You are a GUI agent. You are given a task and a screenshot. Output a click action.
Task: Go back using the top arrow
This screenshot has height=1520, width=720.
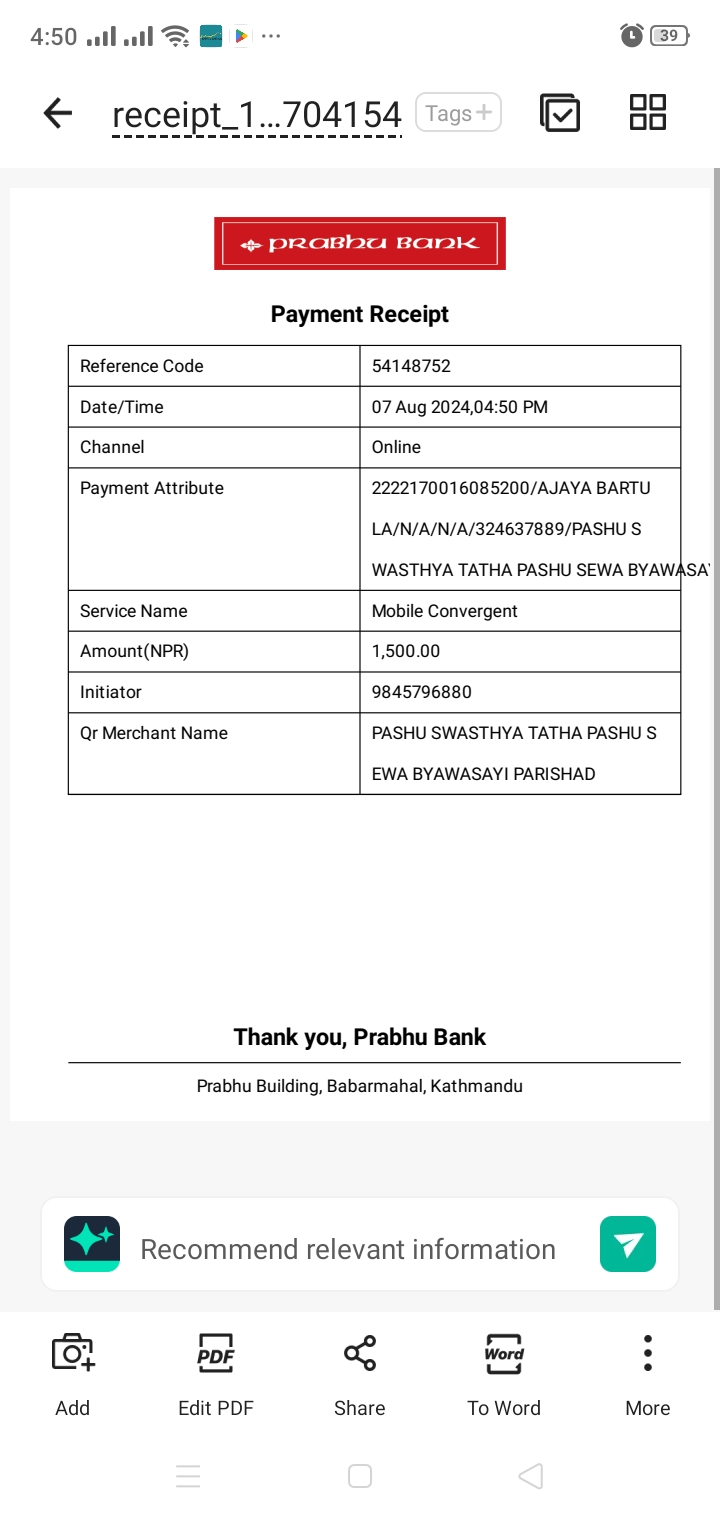pos(58,113)
